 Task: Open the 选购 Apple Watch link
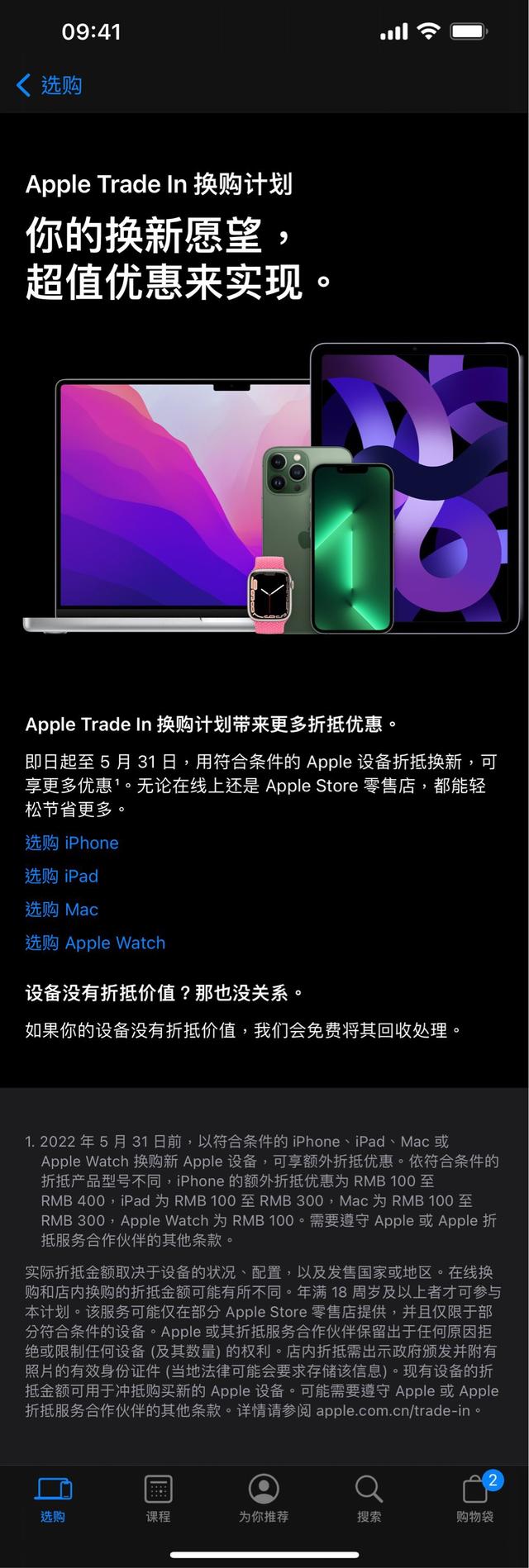coord(95,943)
